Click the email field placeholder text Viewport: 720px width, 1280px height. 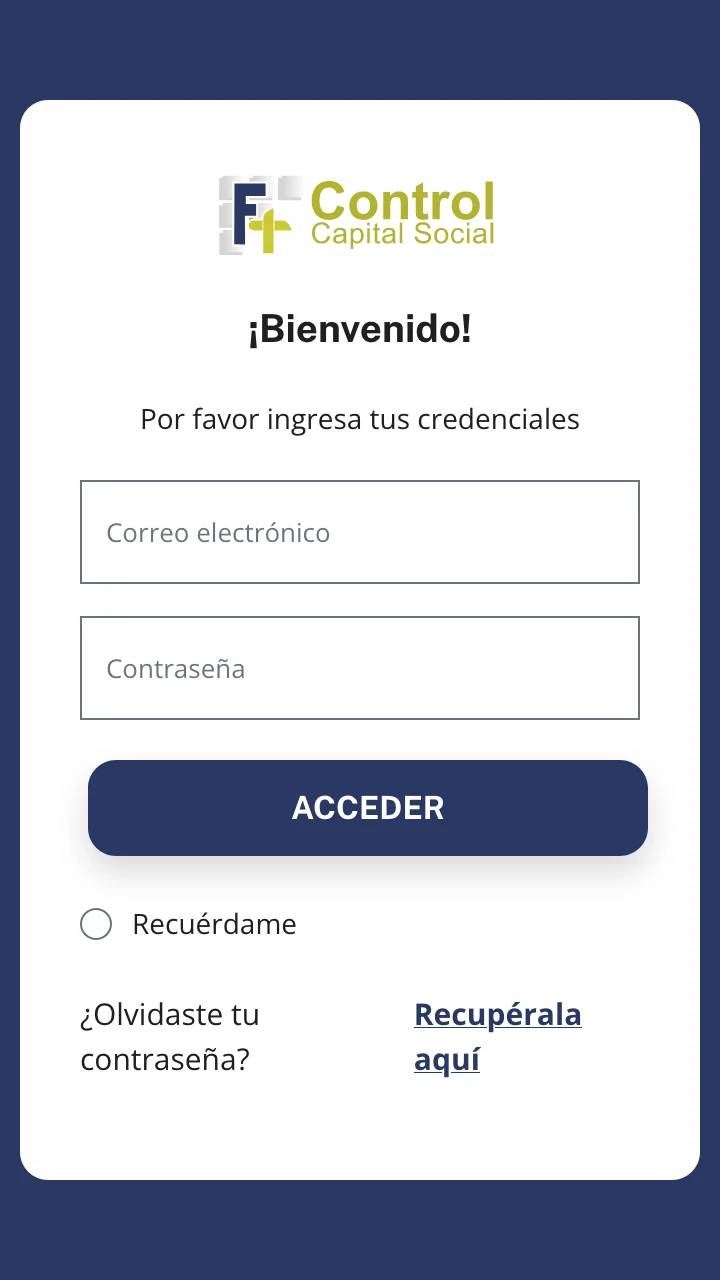coord(219,532)
